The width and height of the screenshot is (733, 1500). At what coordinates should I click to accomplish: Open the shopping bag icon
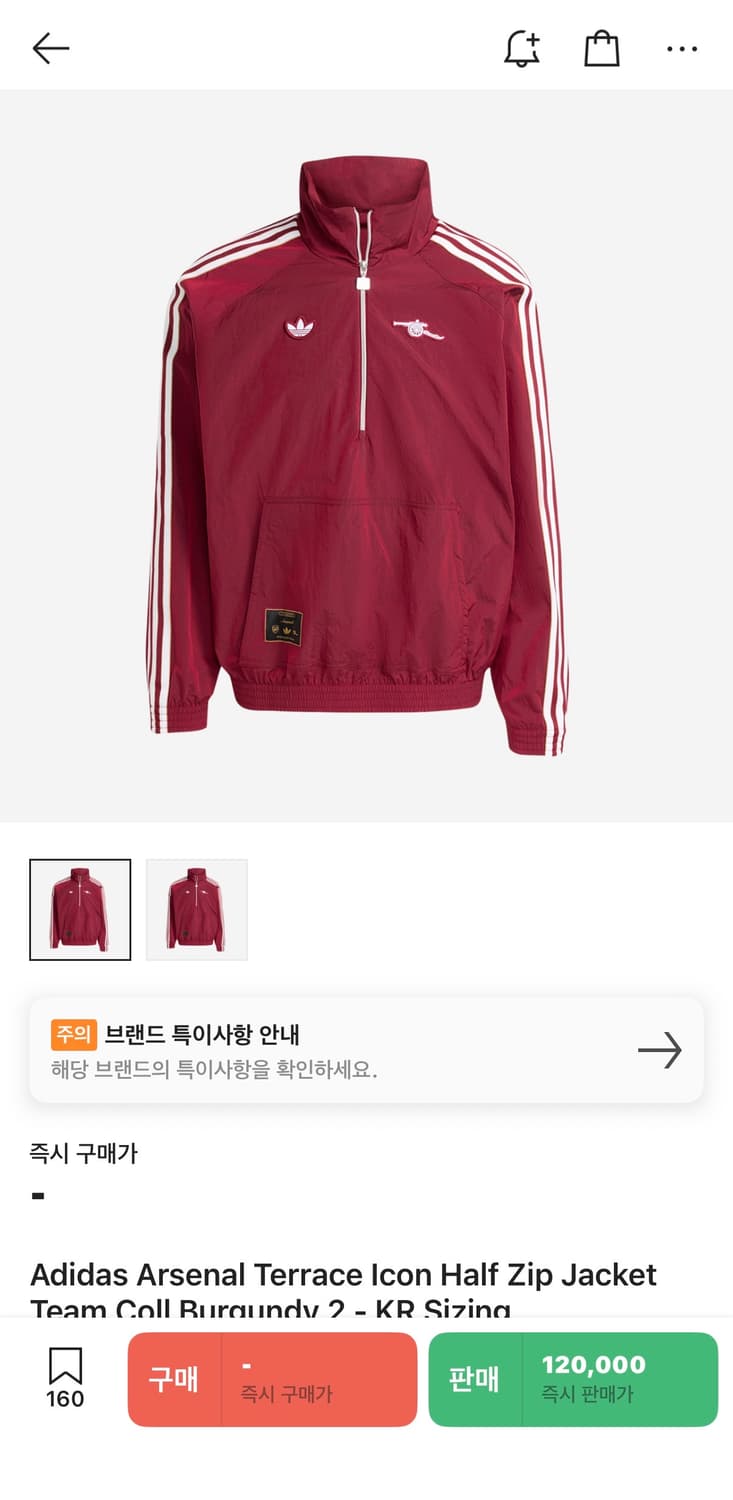coord(600,48)
